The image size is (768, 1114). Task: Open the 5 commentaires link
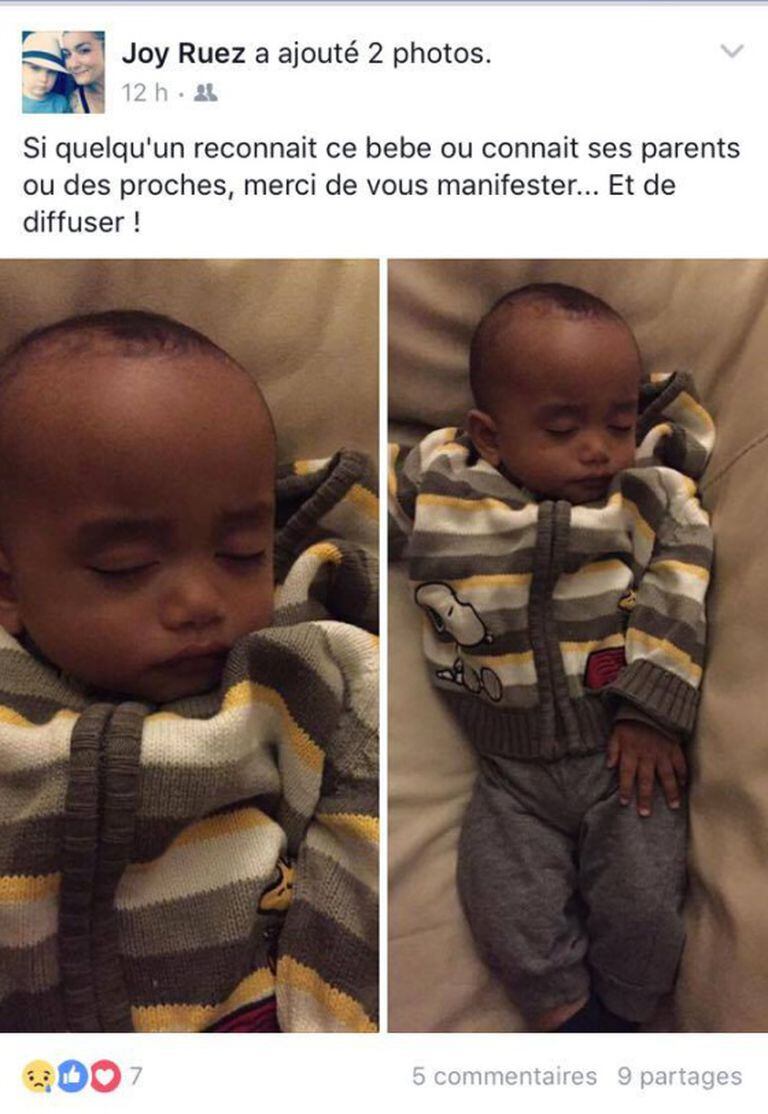click(x=504, y=1076)
